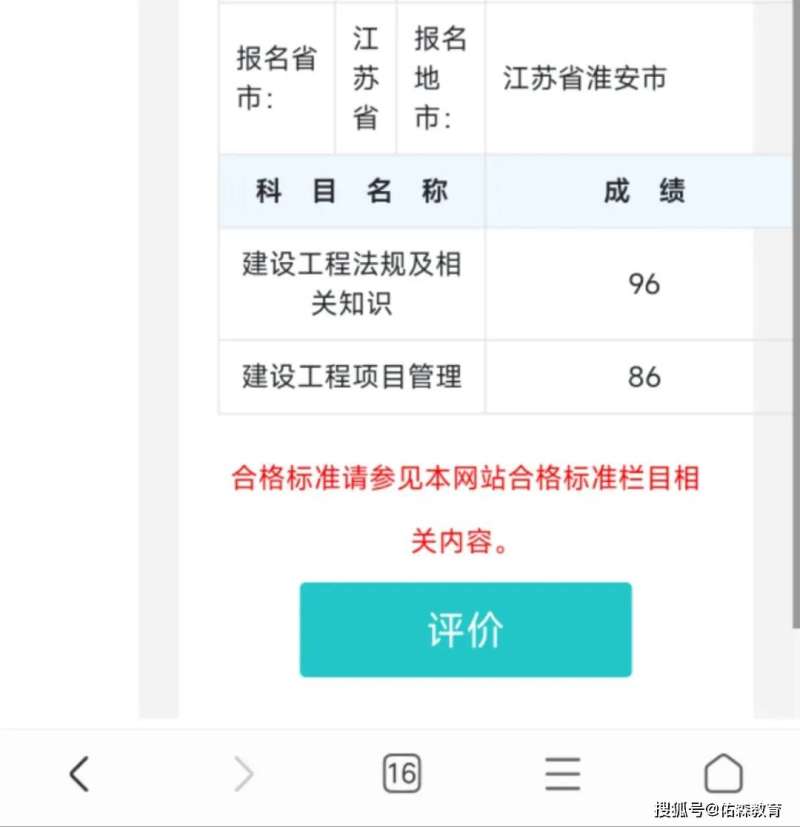This screenshot has width=800, height=827.
Task: Tap the 评价 button
Action: point(466,628)
